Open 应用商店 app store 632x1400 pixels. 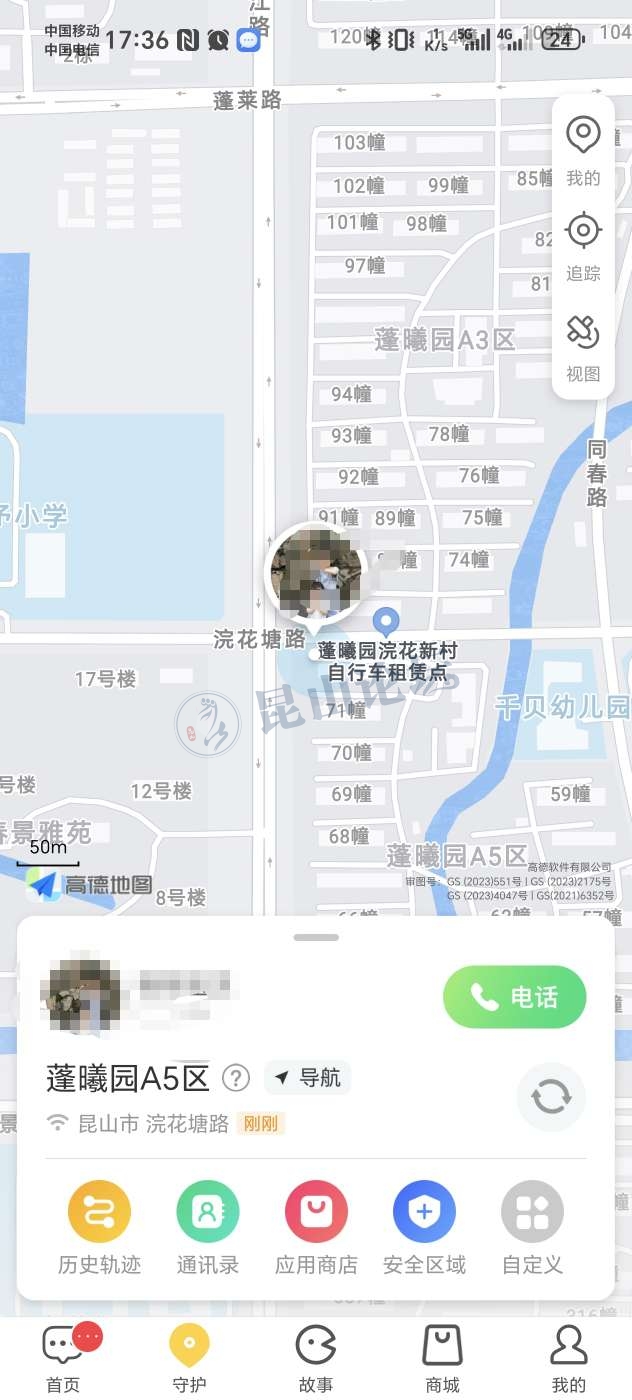pyautogui.click(x=316, y=1228)
